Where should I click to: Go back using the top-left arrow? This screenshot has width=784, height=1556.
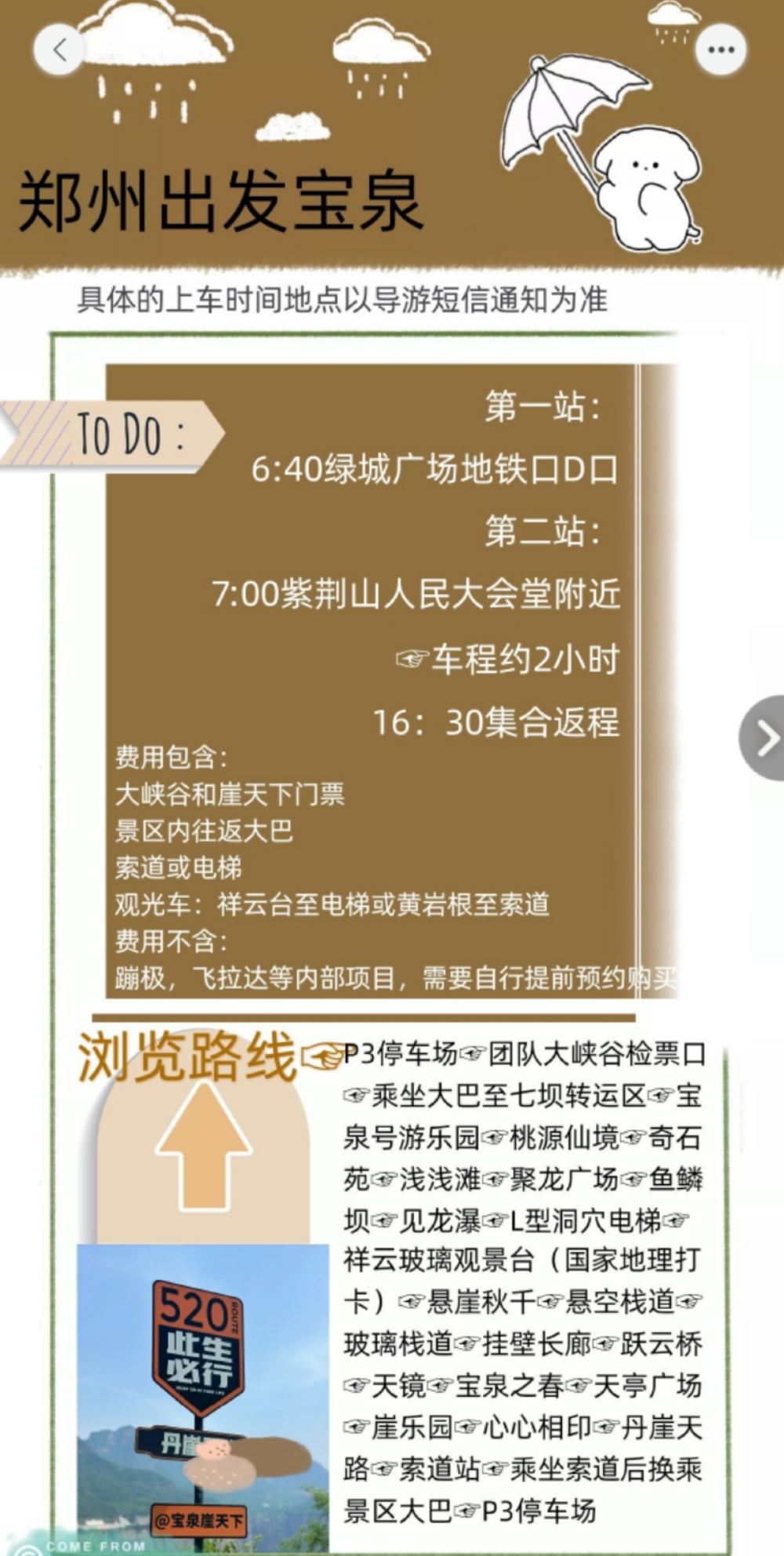coord(60,50)
